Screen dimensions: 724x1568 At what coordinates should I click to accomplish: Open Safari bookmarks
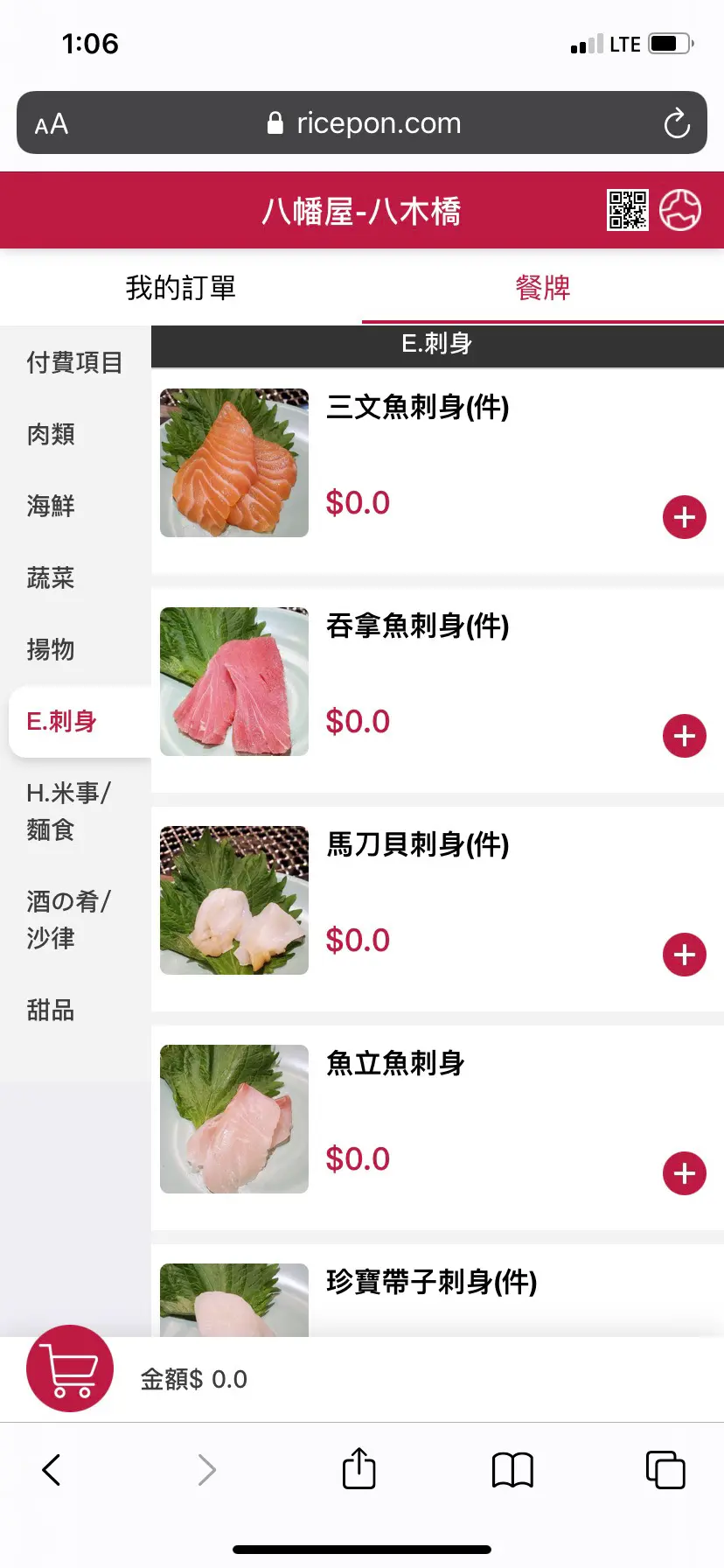pyautogui.click(x=512, y=1469)
